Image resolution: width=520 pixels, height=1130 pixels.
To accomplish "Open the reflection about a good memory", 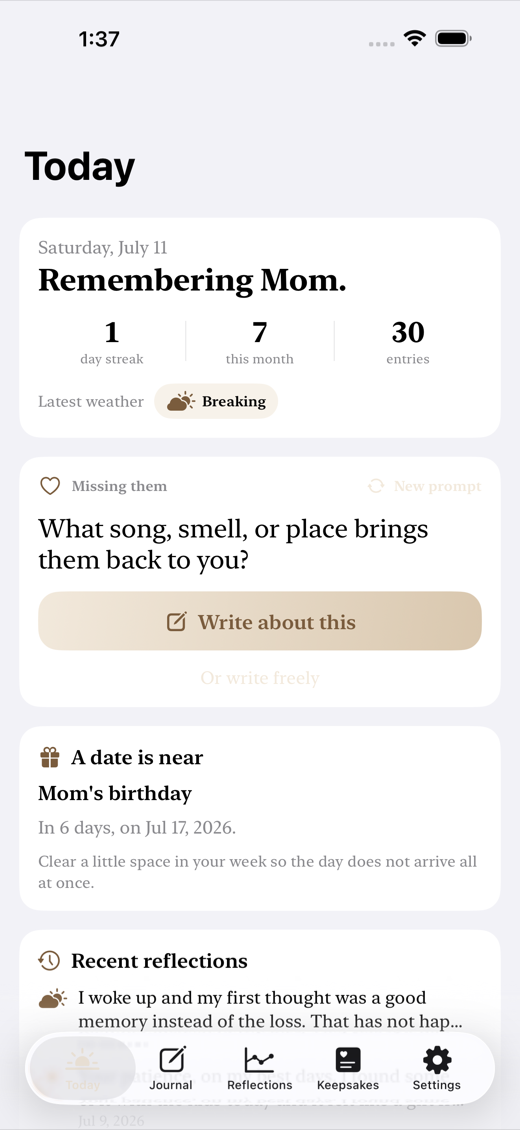I will [x=259, y=1010].
